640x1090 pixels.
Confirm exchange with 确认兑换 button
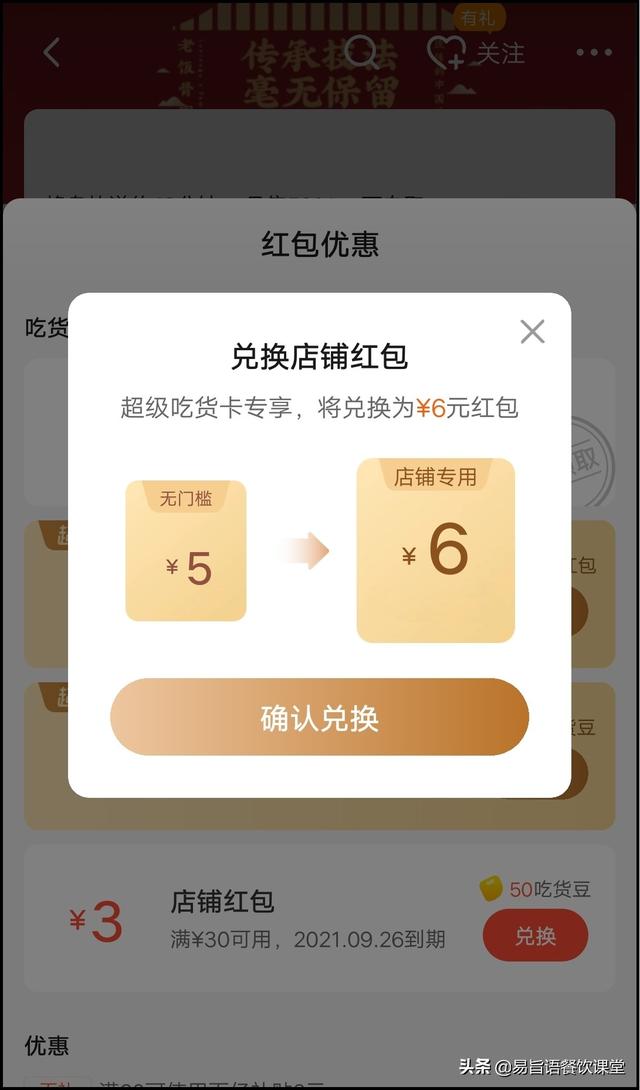pyautogui.click(x=319, y=717)
